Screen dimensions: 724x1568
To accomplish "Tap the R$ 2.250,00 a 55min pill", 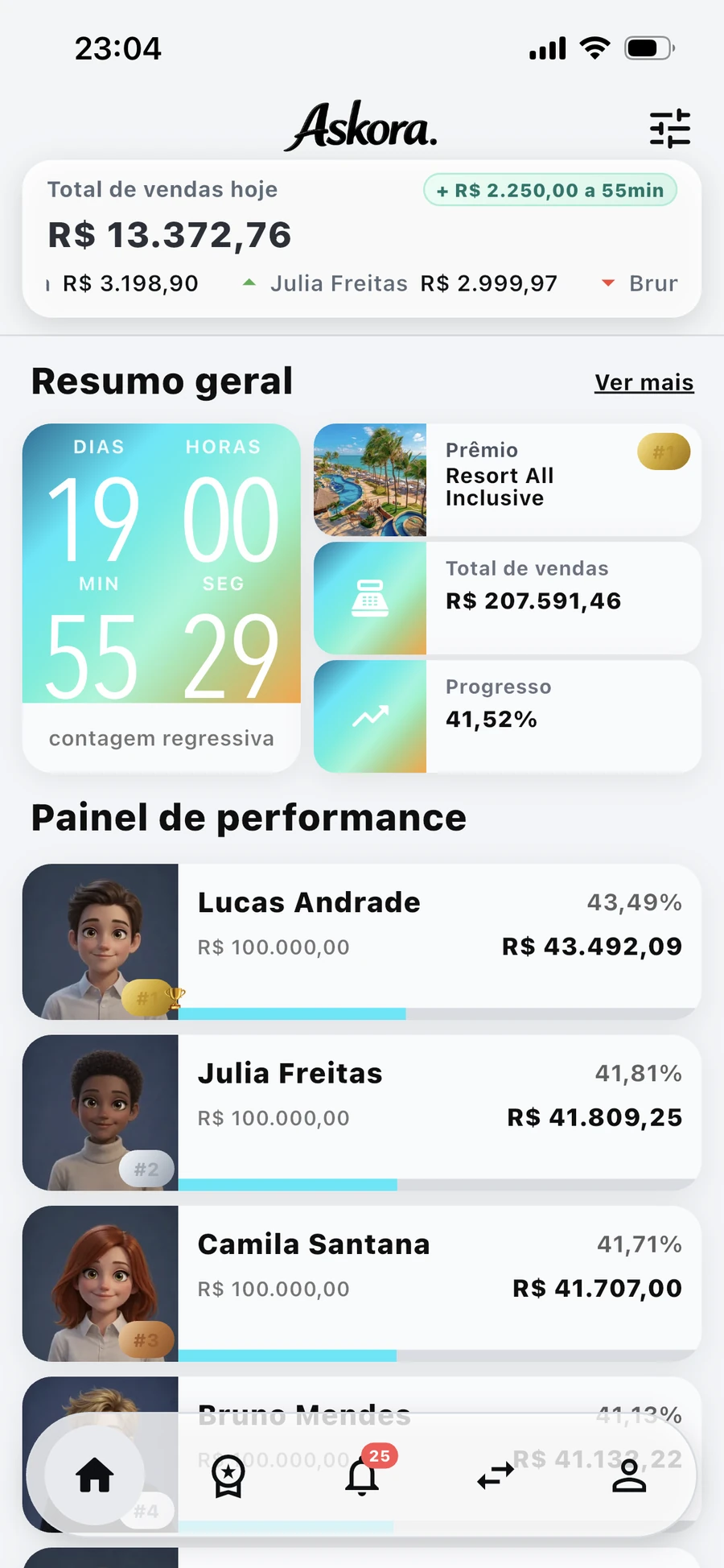I will pyautogui.click(x=549, y=190).
